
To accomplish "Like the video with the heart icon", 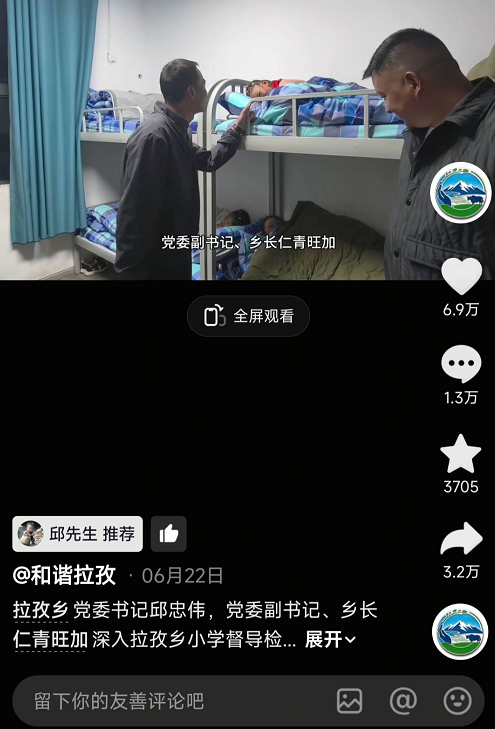I will pos(461,276).
